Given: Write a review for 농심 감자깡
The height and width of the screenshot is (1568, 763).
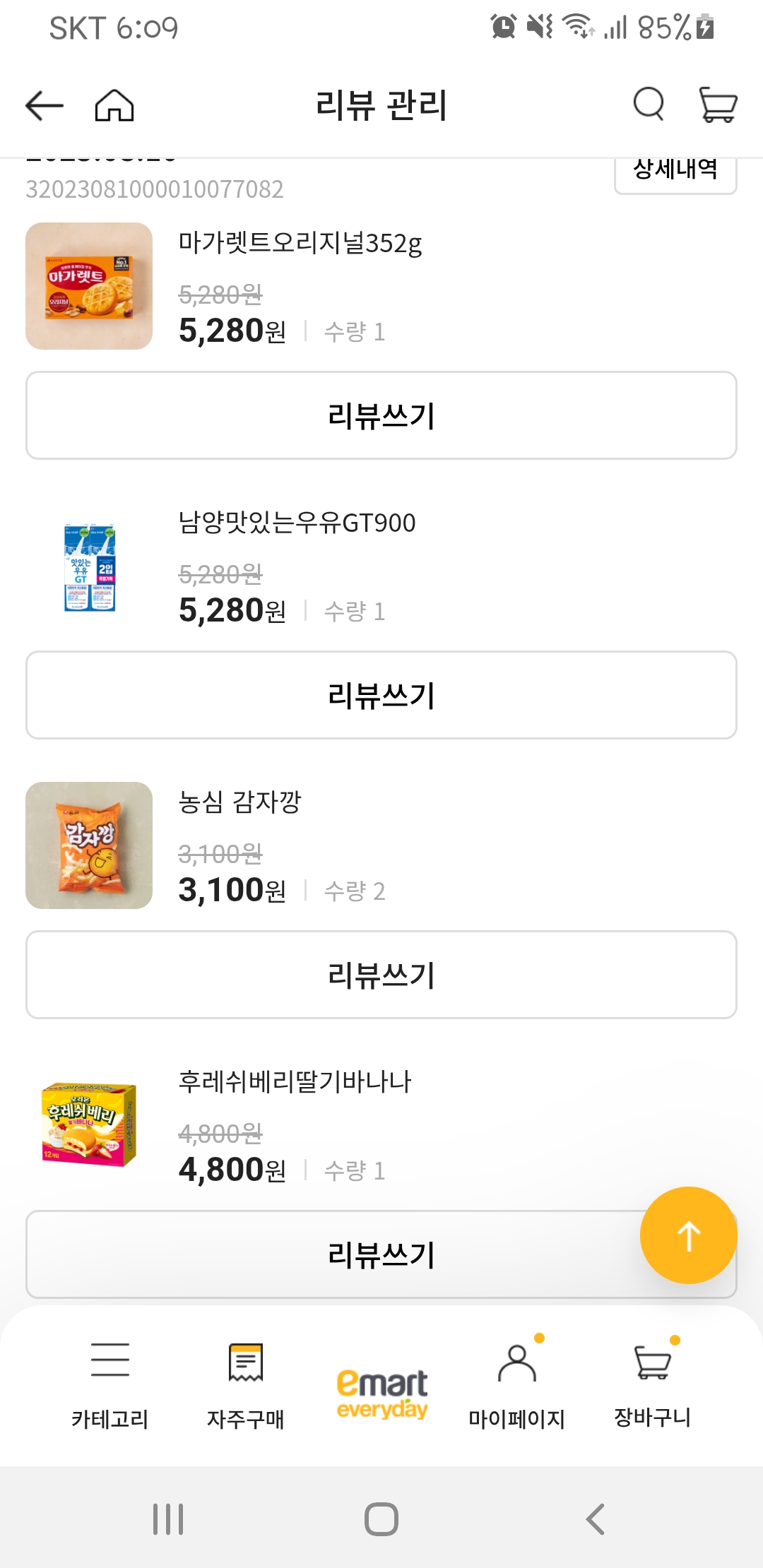Looking at the screenshot, I should tap(381, 975).
